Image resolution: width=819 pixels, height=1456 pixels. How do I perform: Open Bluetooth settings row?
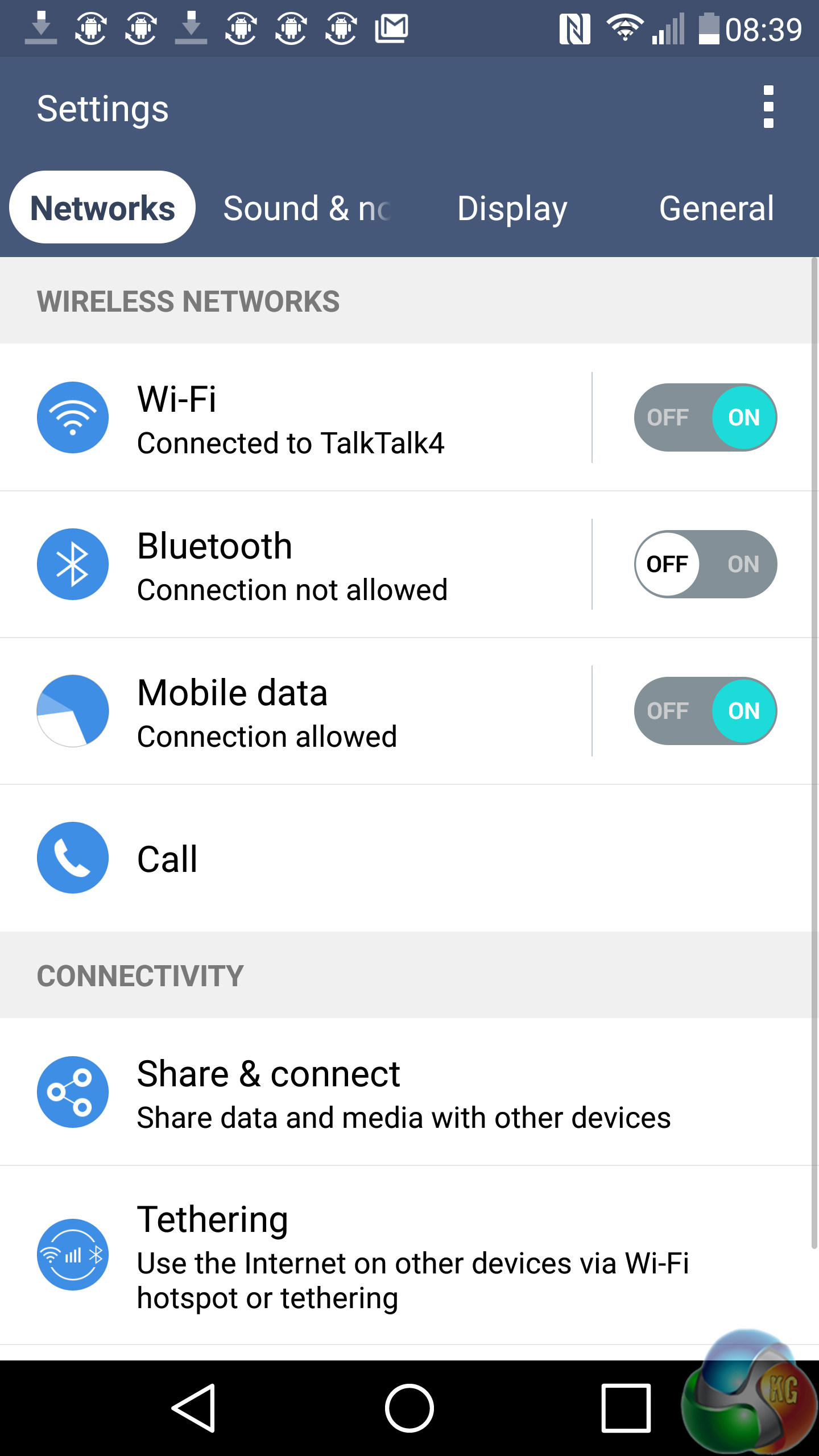tap(296, 565)
